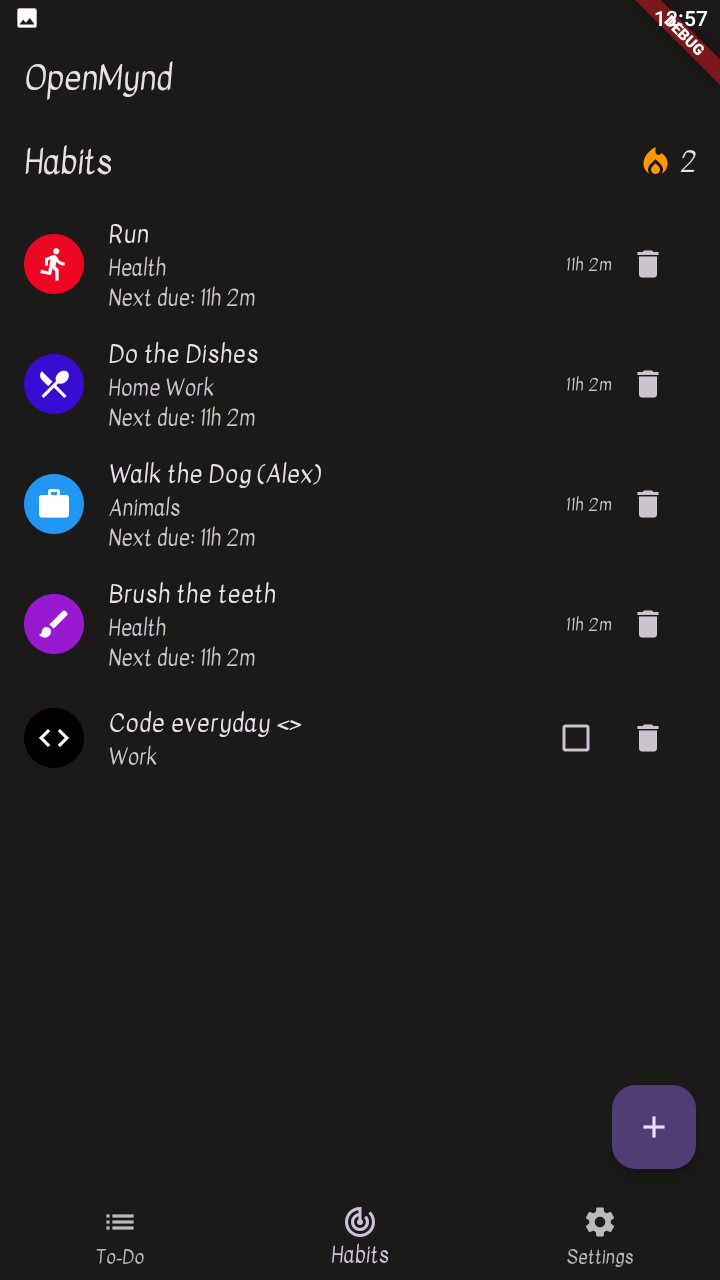Go to the Settings tab

tap(600, 1238)
